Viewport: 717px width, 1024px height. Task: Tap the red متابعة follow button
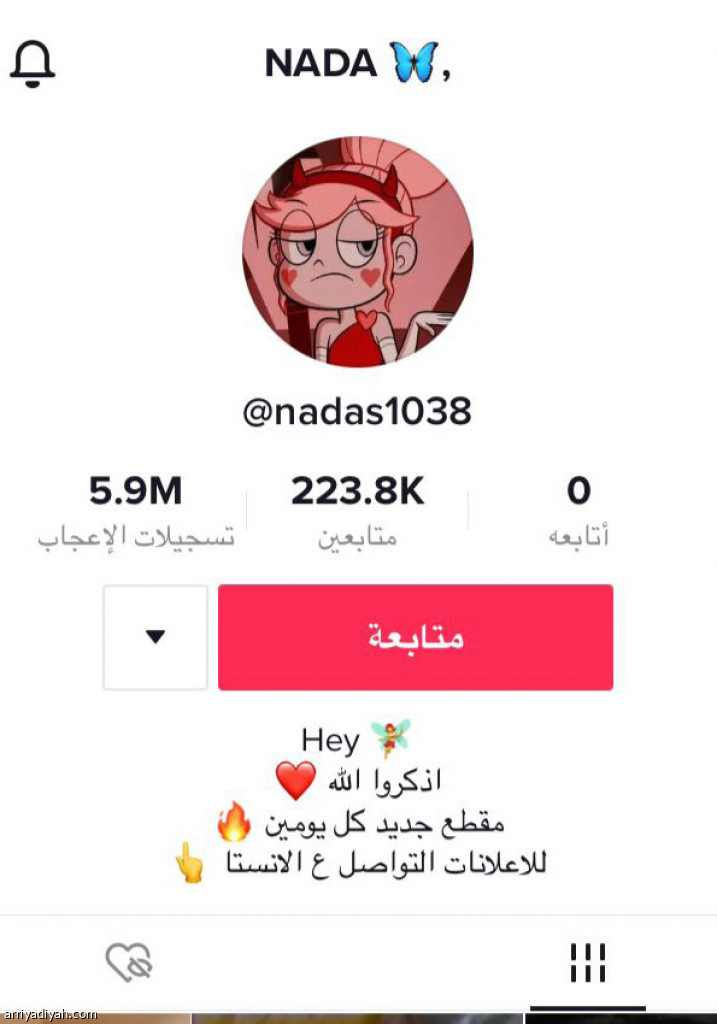click(415, 637)
